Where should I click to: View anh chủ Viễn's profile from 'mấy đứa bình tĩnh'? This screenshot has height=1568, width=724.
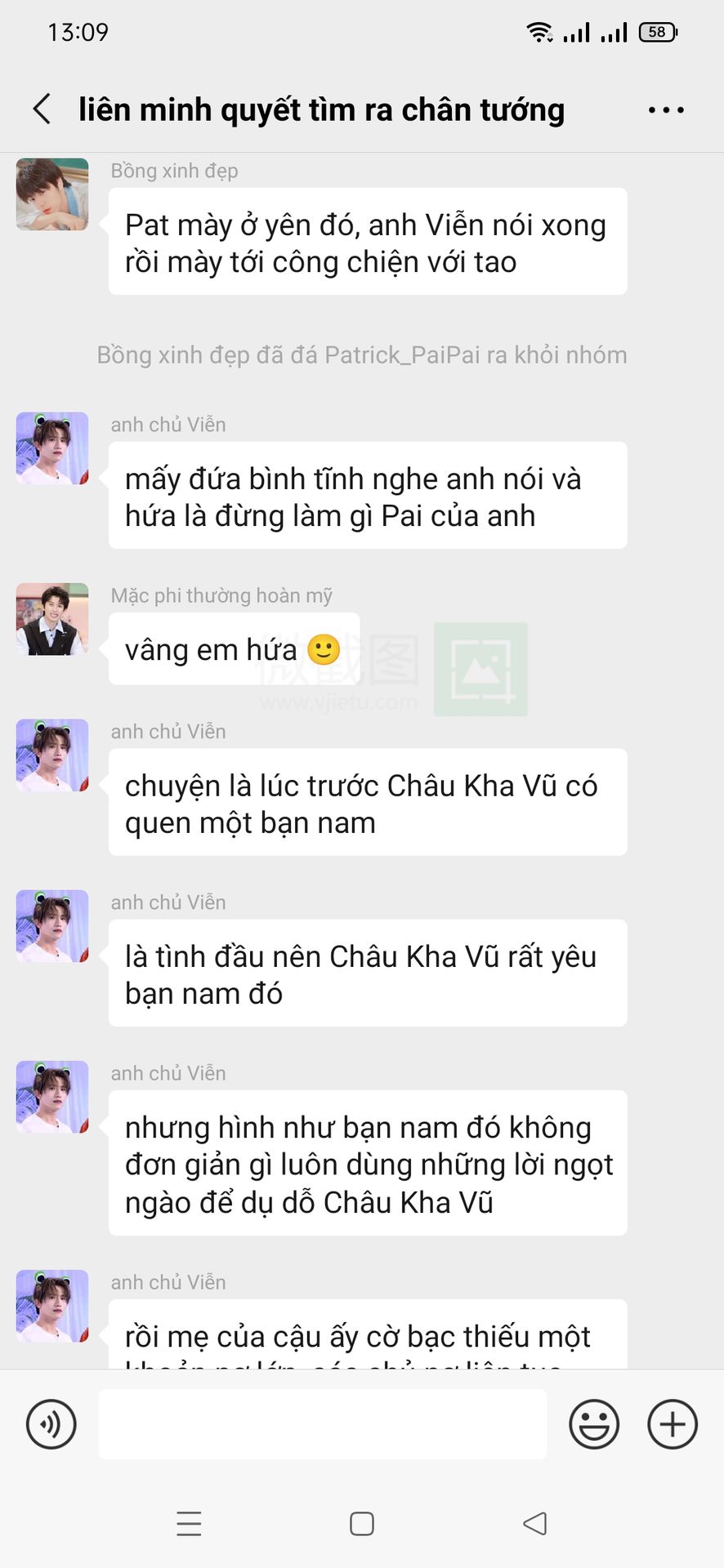point(52,448)
